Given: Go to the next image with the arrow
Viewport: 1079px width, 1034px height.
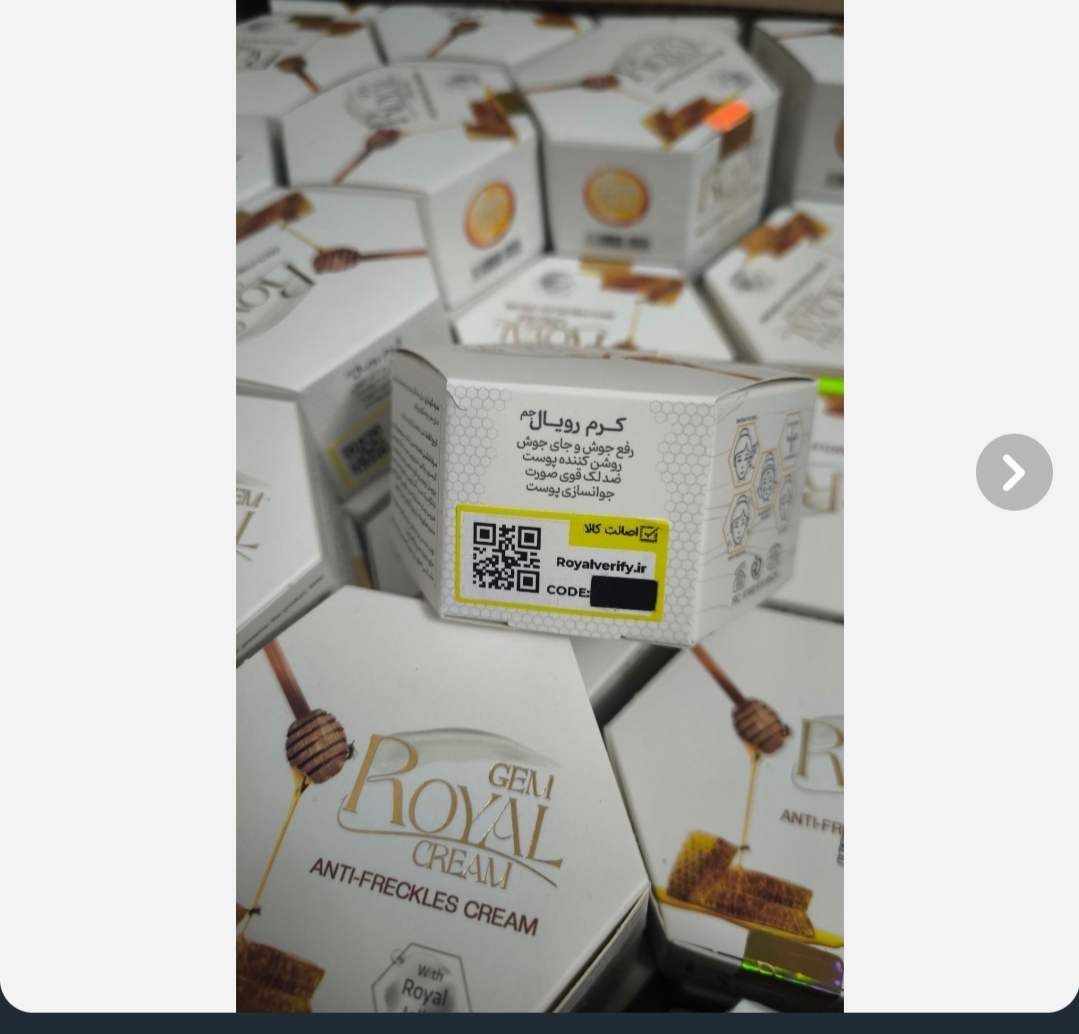Looking at the screenshot, I should pos(1014,472).
